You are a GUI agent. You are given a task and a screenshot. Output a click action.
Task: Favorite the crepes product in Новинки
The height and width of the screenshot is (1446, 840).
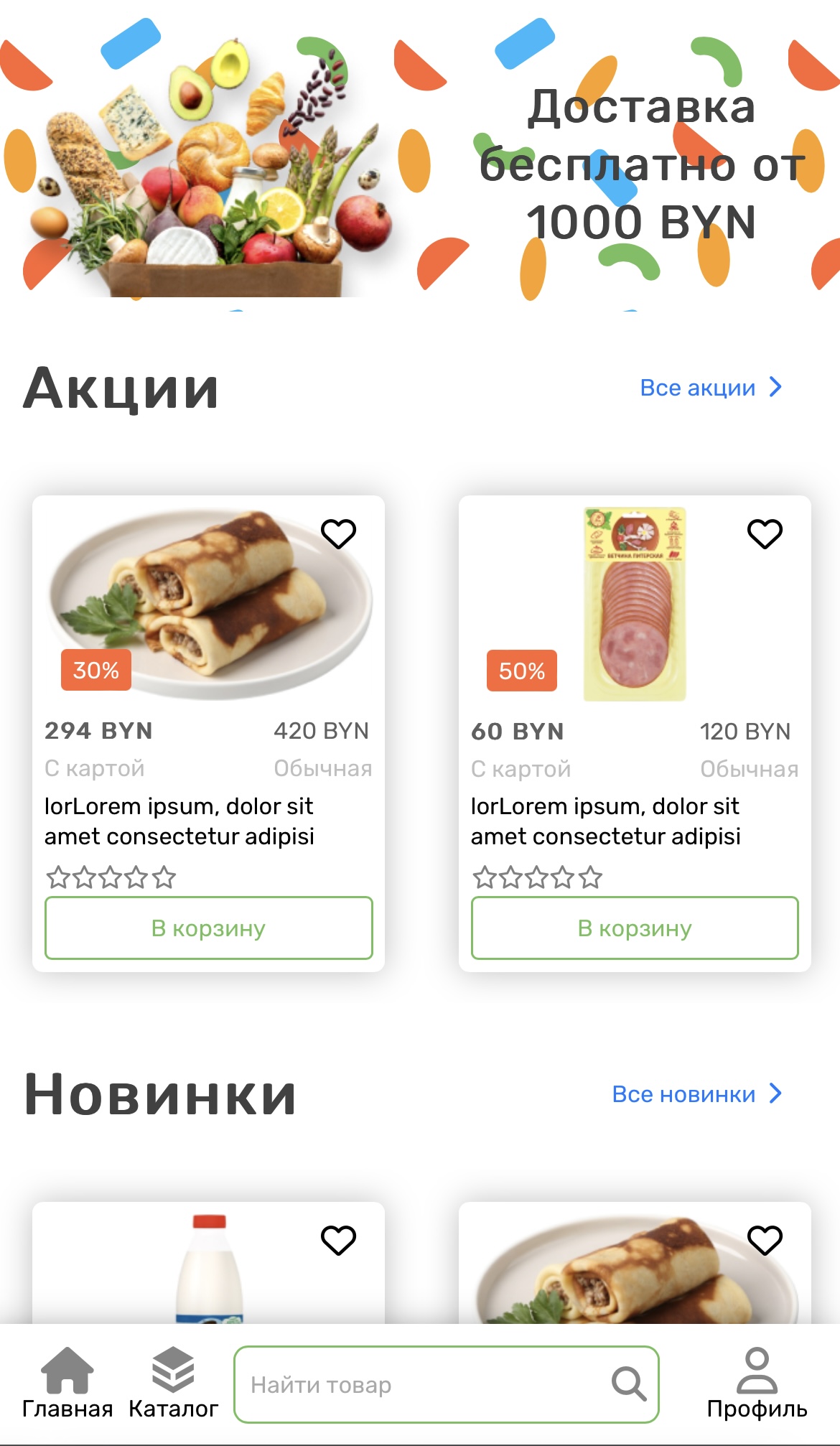[x=765, y=1240]
